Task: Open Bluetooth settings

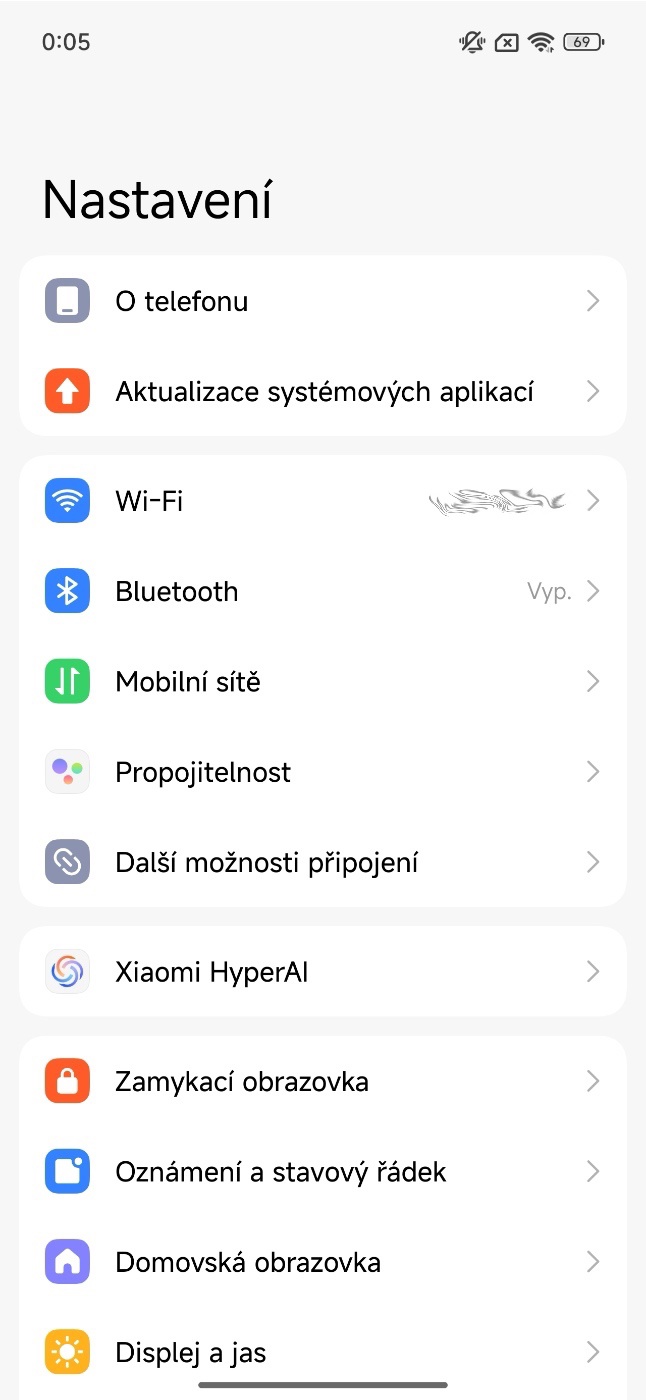Action: coord(323,591)
